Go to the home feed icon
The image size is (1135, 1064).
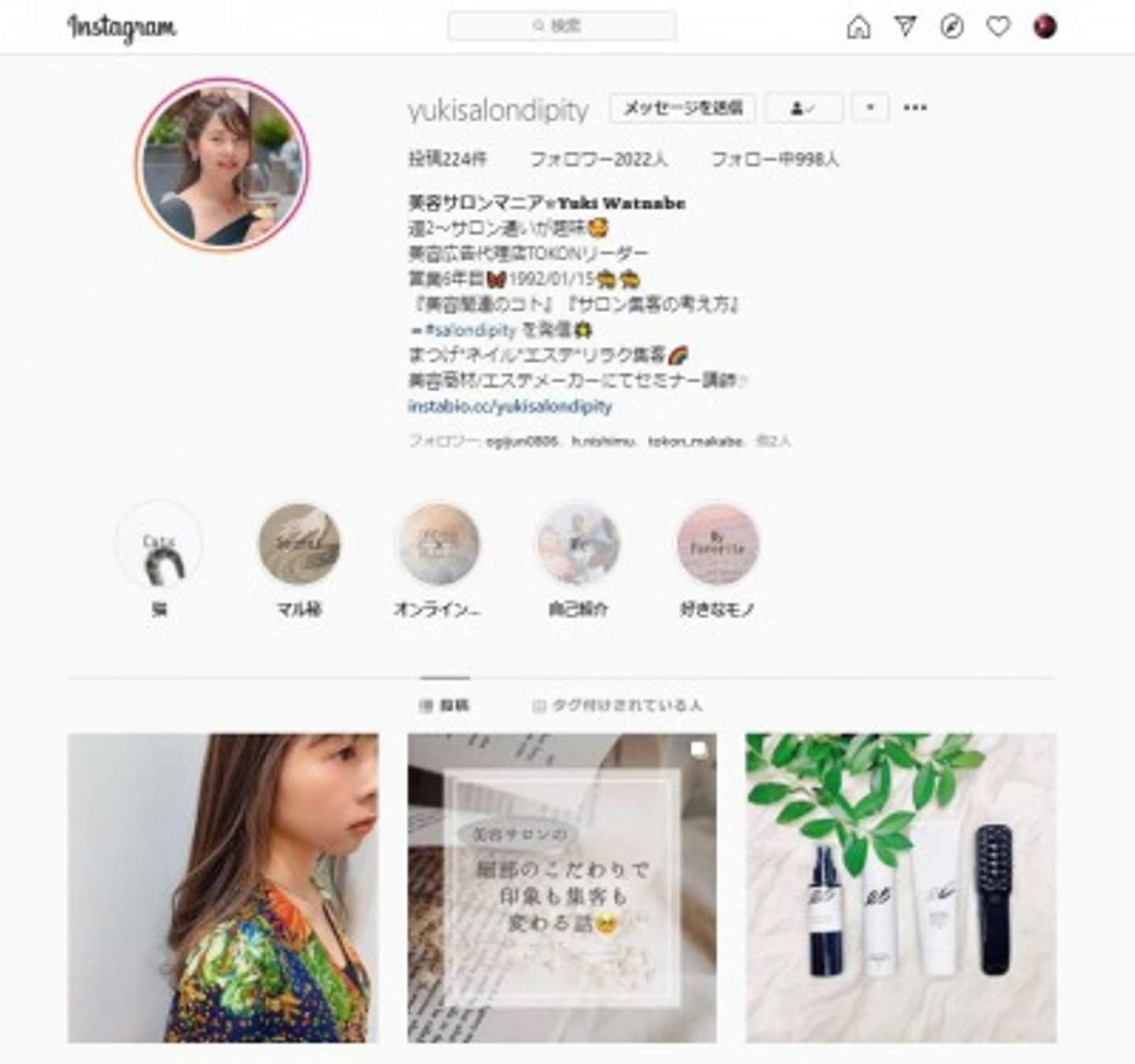(858, 28)
